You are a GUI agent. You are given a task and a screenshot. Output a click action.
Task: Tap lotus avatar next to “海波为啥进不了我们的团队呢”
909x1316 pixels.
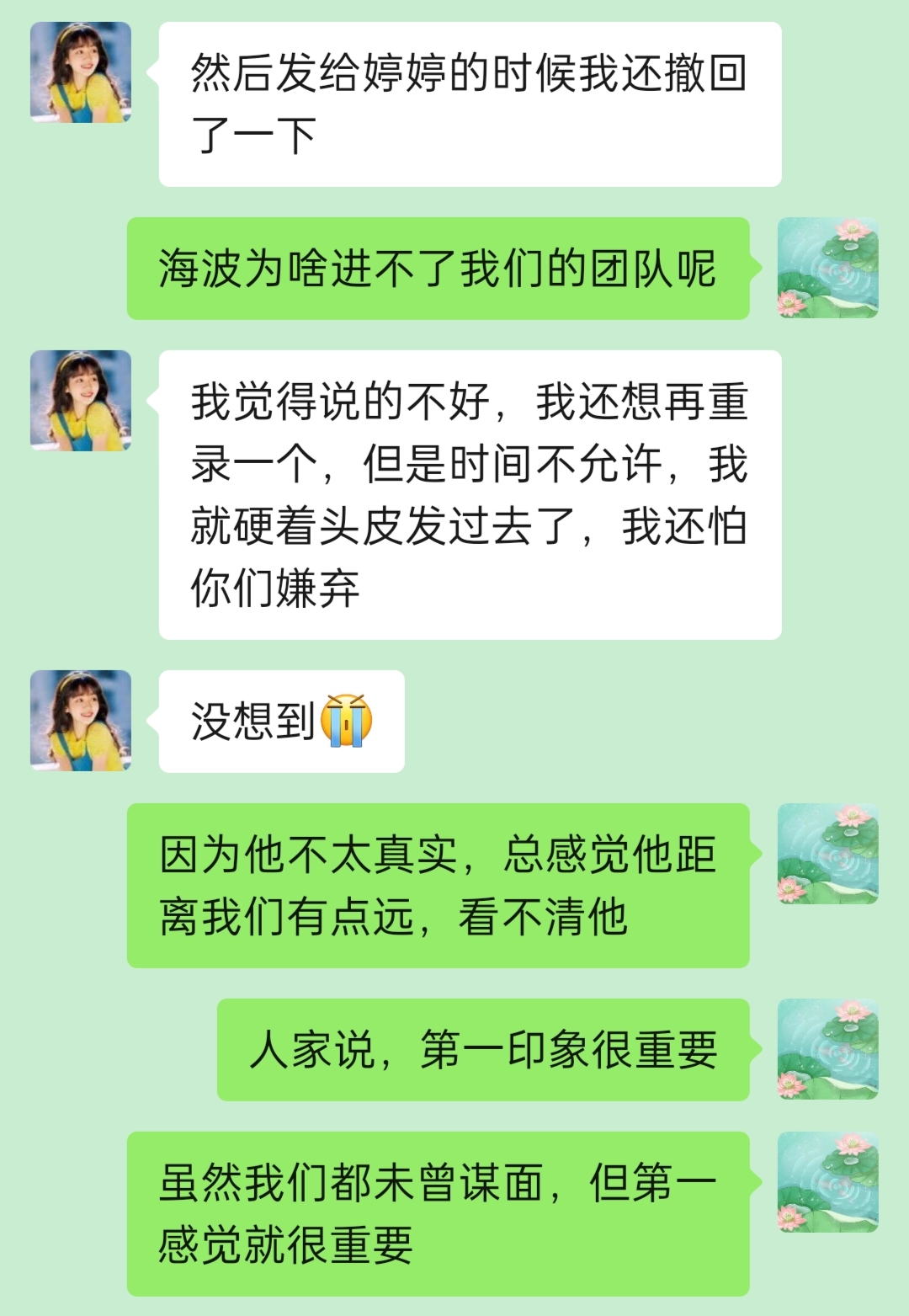pyautogui.click(x=827, y=268)
